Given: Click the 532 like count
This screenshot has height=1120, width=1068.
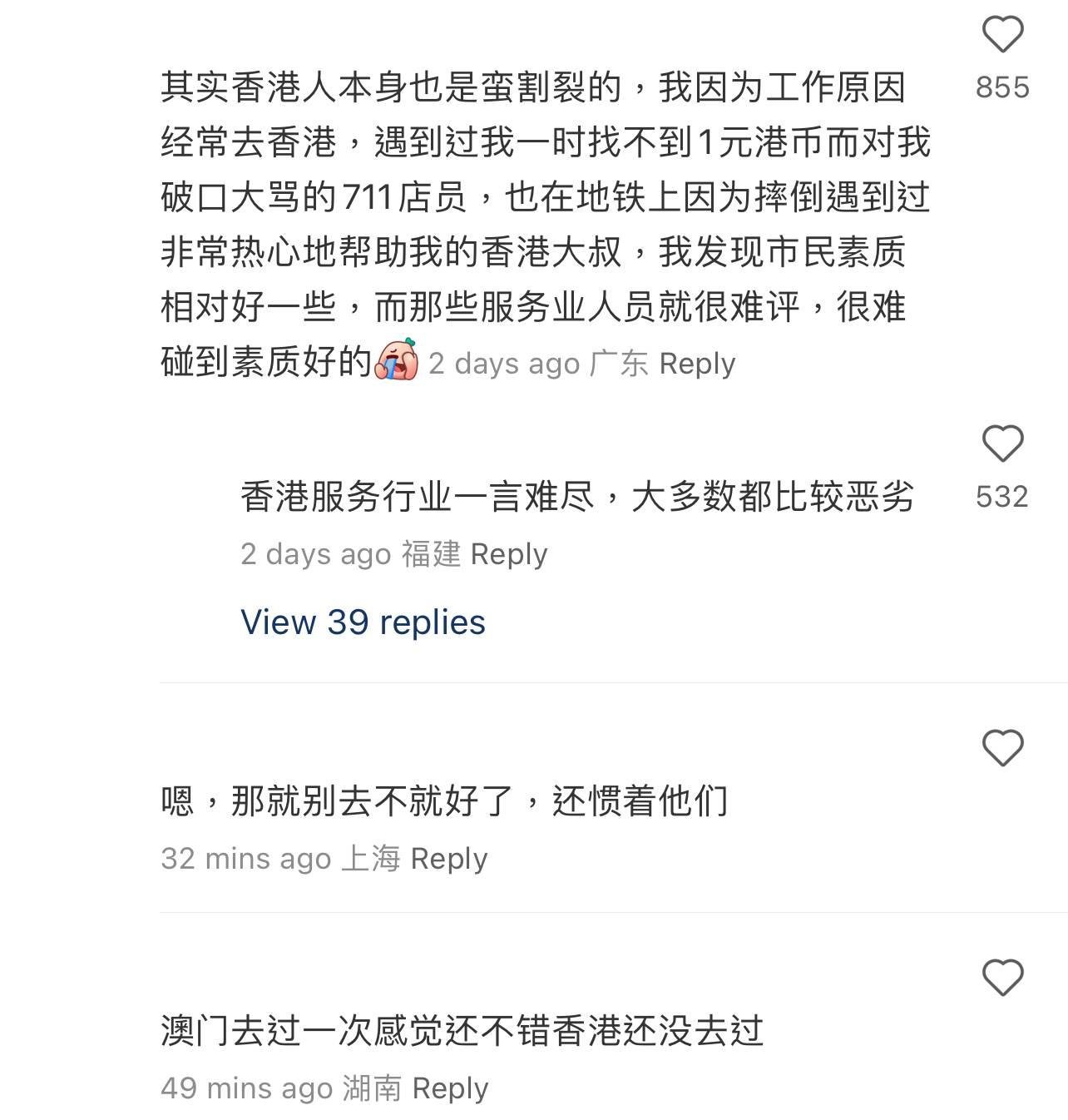Looking at the screenshot, I should [1002, 496].
